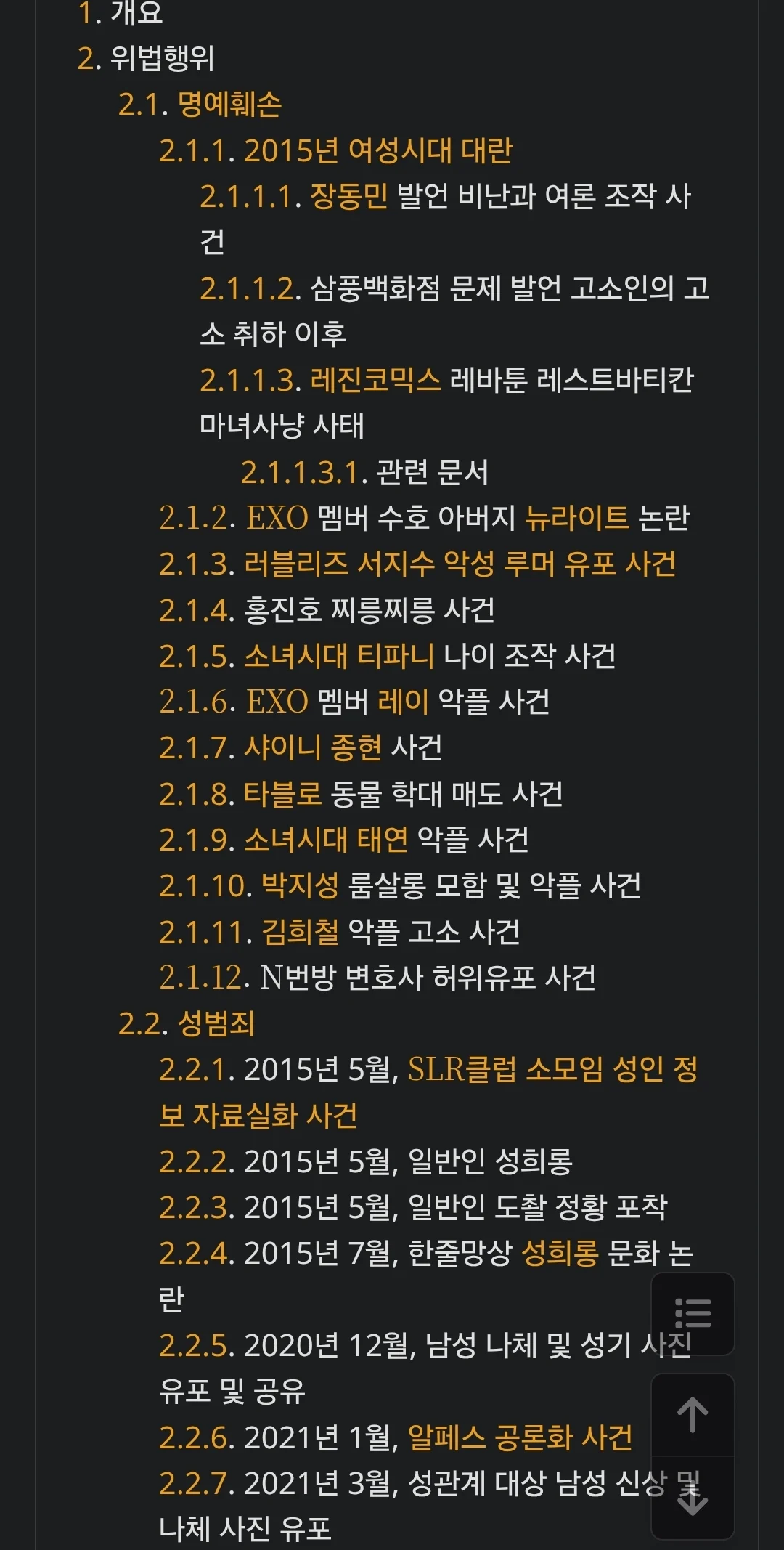Jump to top with the up arrow

click(693, 1415)
